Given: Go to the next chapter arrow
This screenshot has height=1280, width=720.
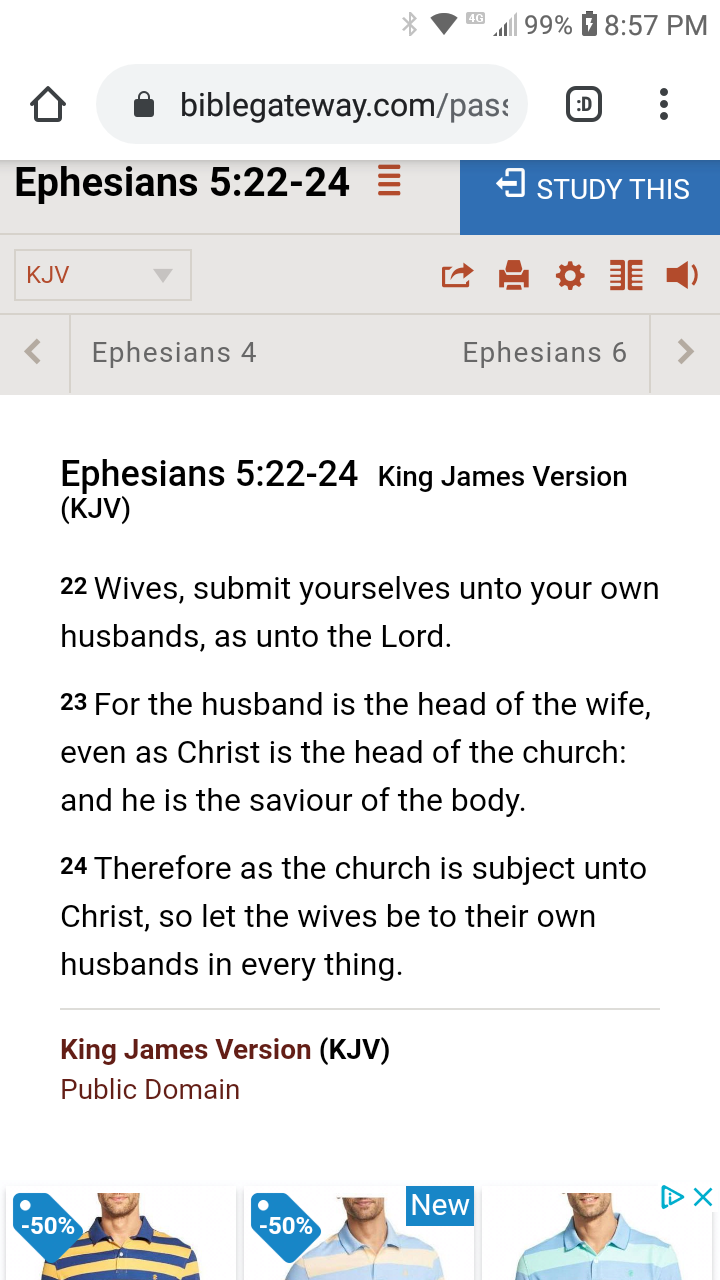Looking at the screenshot, I should pyautogui.click(x=686, y=353).
